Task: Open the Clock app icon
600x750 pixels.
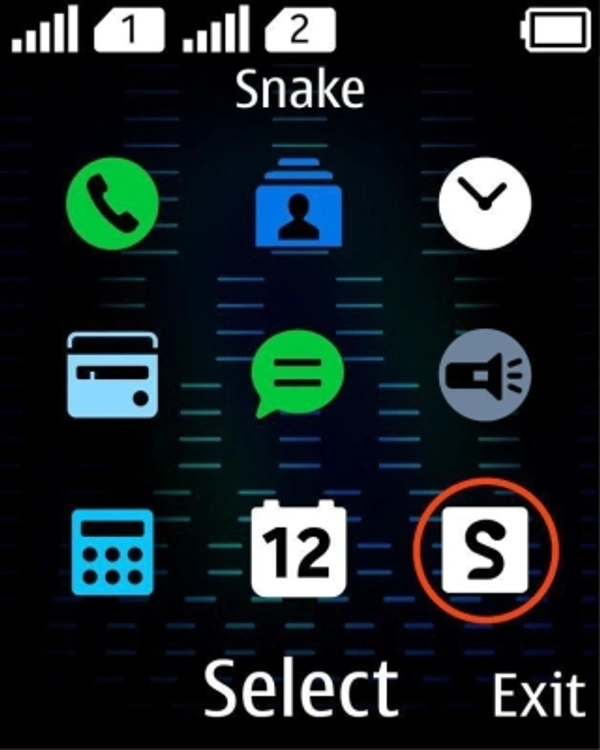Action: 485,203
